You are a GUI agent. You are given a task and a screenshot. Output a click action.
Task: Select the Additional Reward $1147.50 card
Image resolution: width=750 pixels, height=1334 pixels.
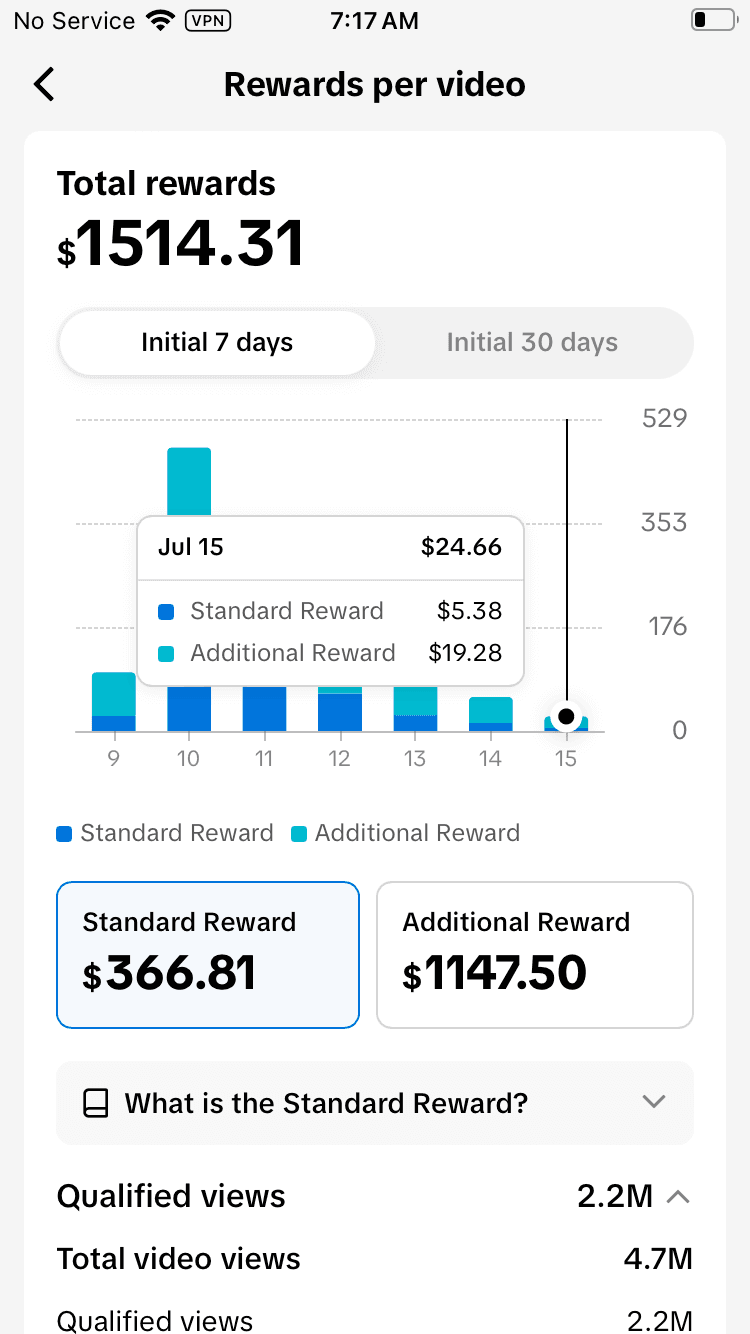(x=534, y=954)
